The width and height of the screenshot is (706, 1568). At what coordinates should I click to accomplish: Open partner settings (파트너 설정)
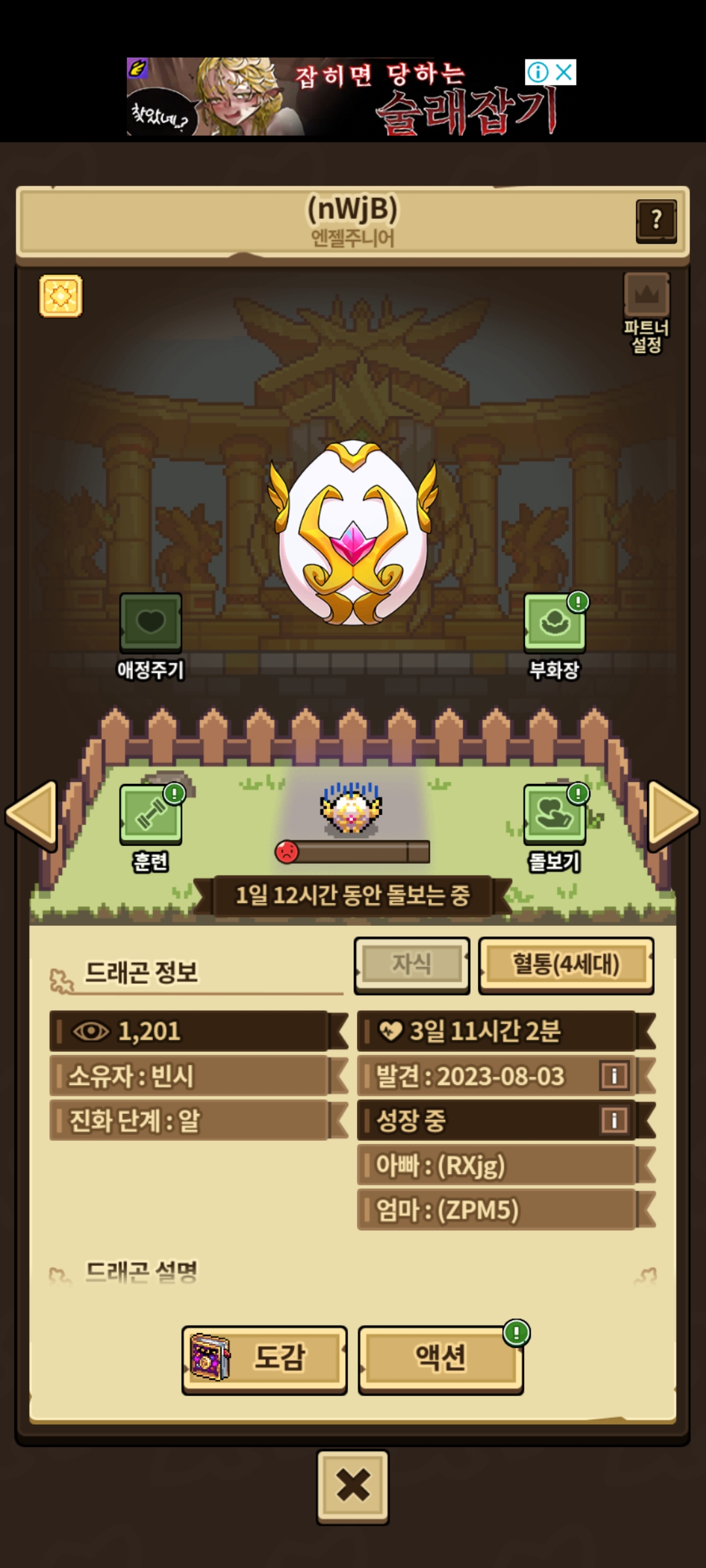coord(646,312)
